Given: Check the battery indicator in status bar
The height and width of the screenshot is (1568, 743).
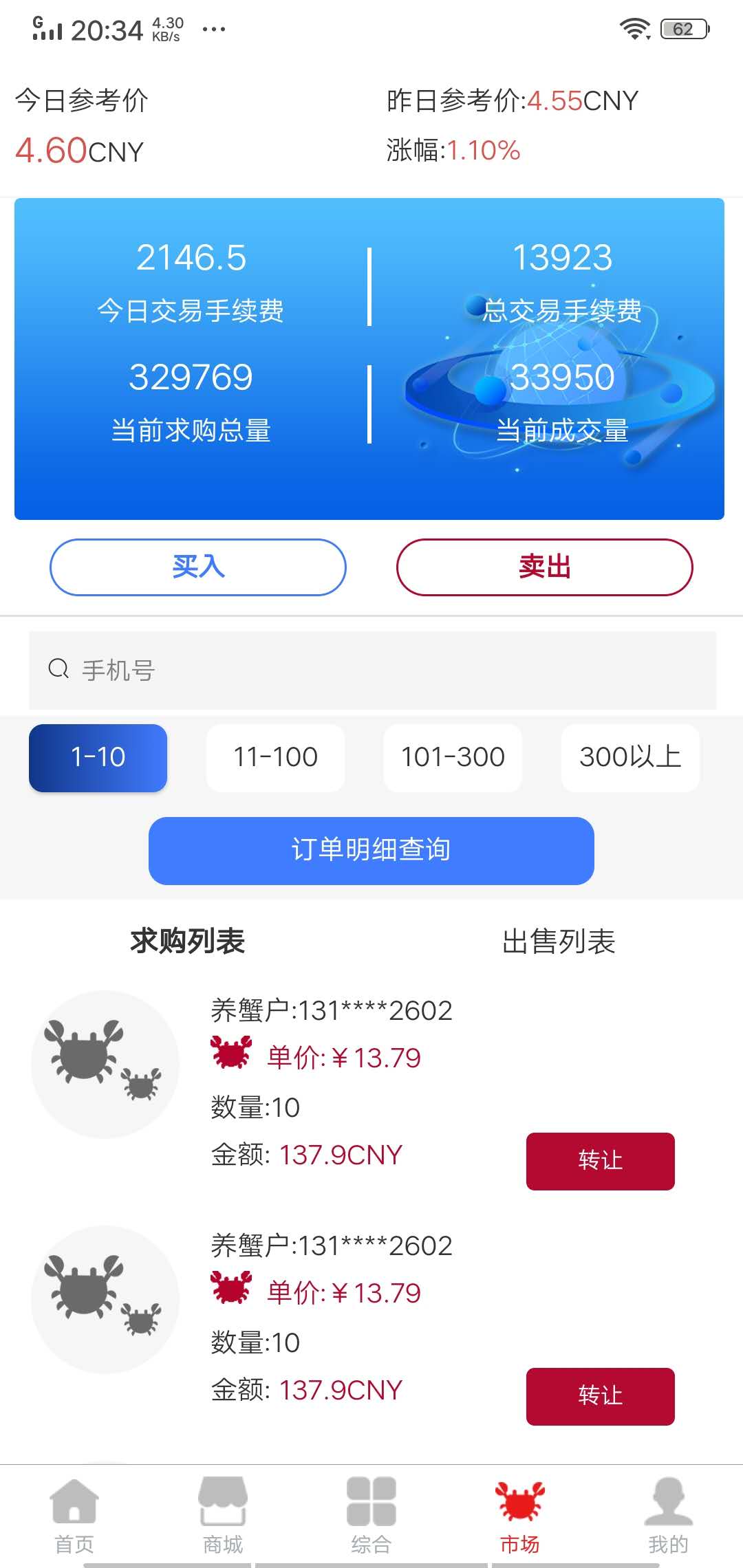Looking at the screenshot, I should (683, 28).
